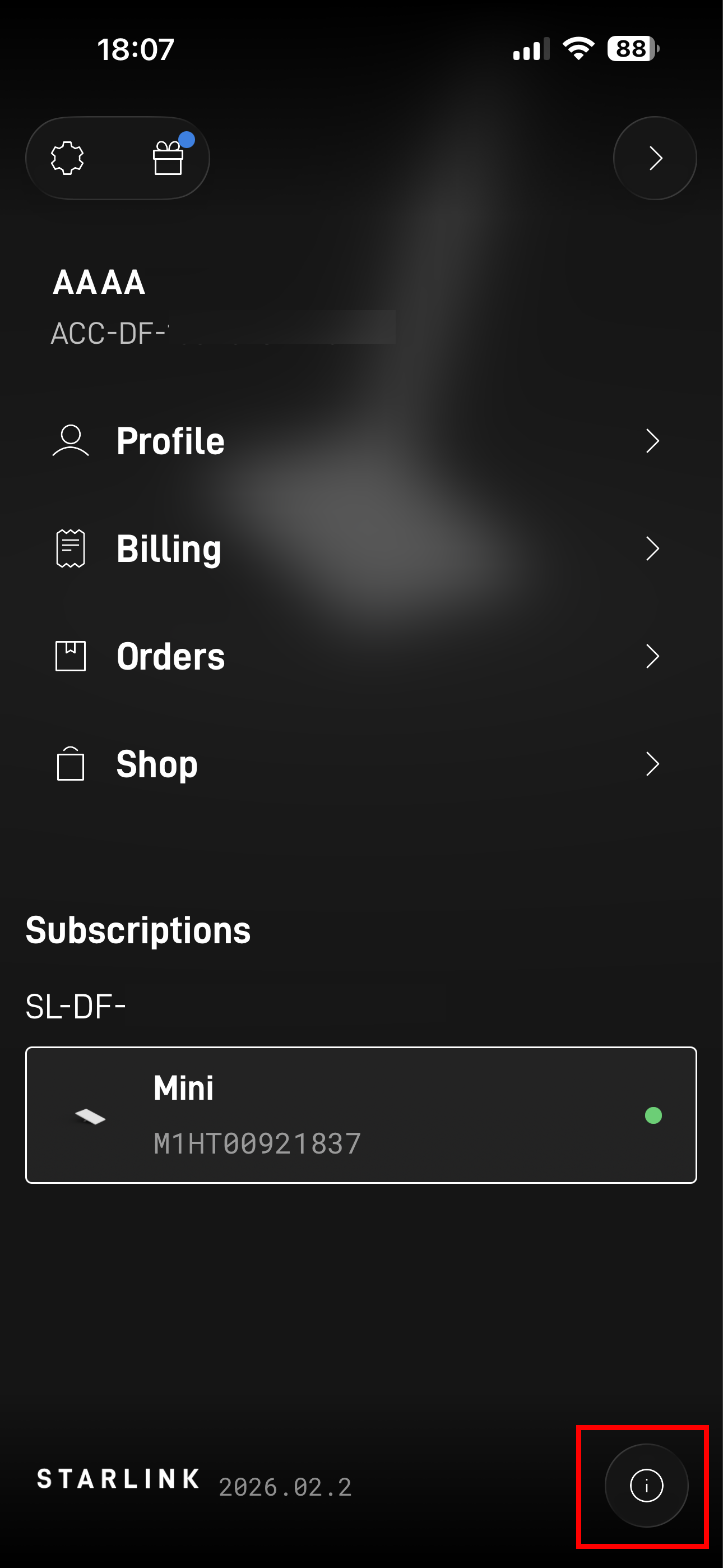Expand the account panel with the top-right chevron
Viewport: 723px width, 1568px height.
(654, 158)
